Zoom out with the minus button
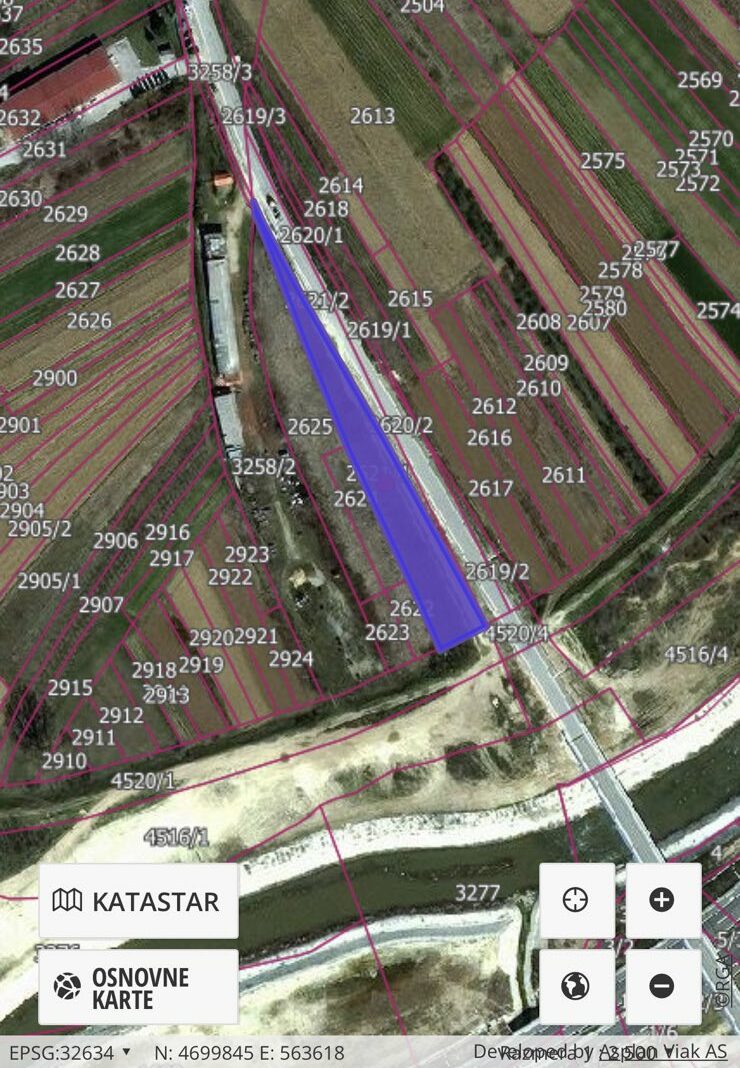 [x=662, y=987]
